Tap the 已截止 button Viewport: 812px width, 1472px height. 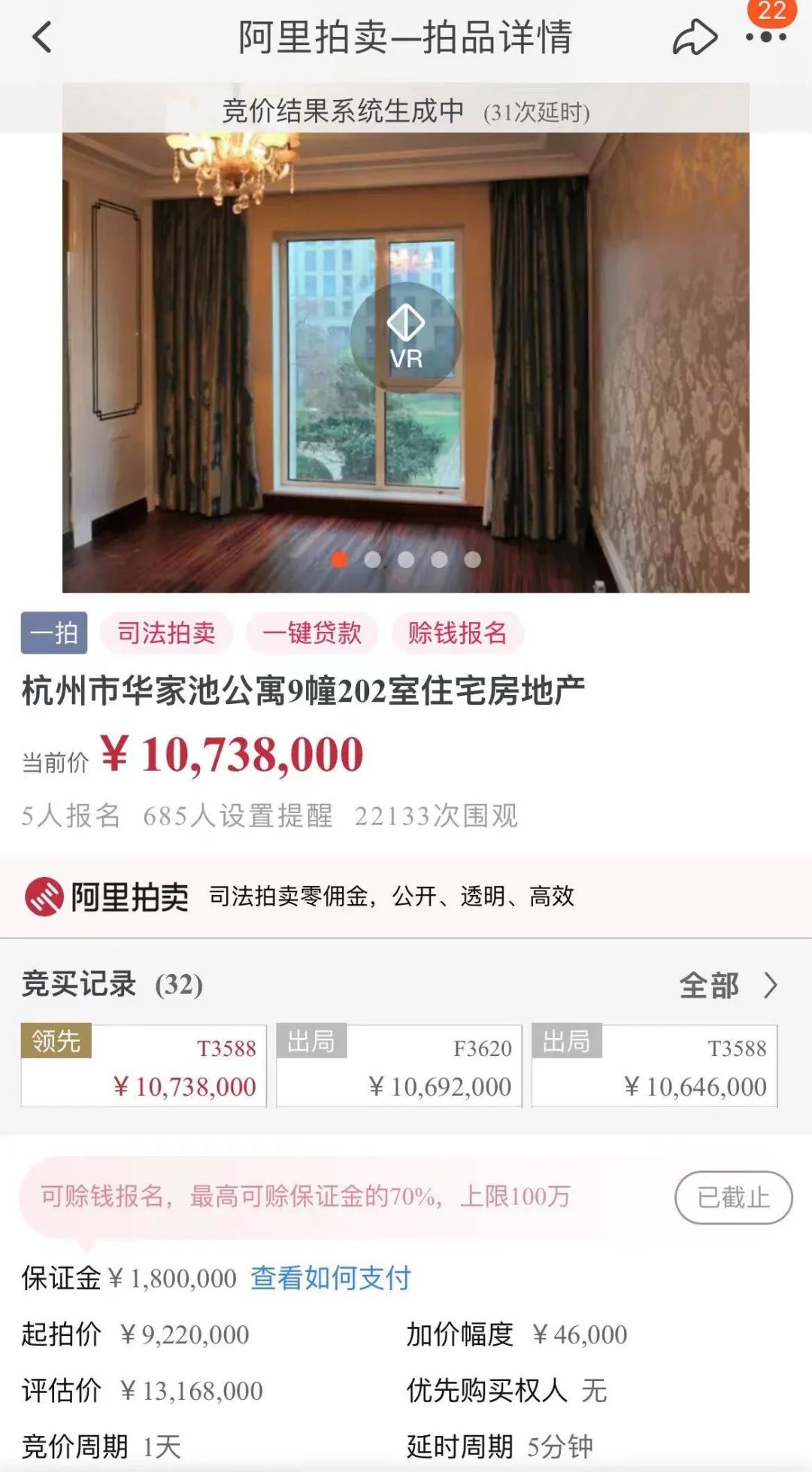[733, 1197]
